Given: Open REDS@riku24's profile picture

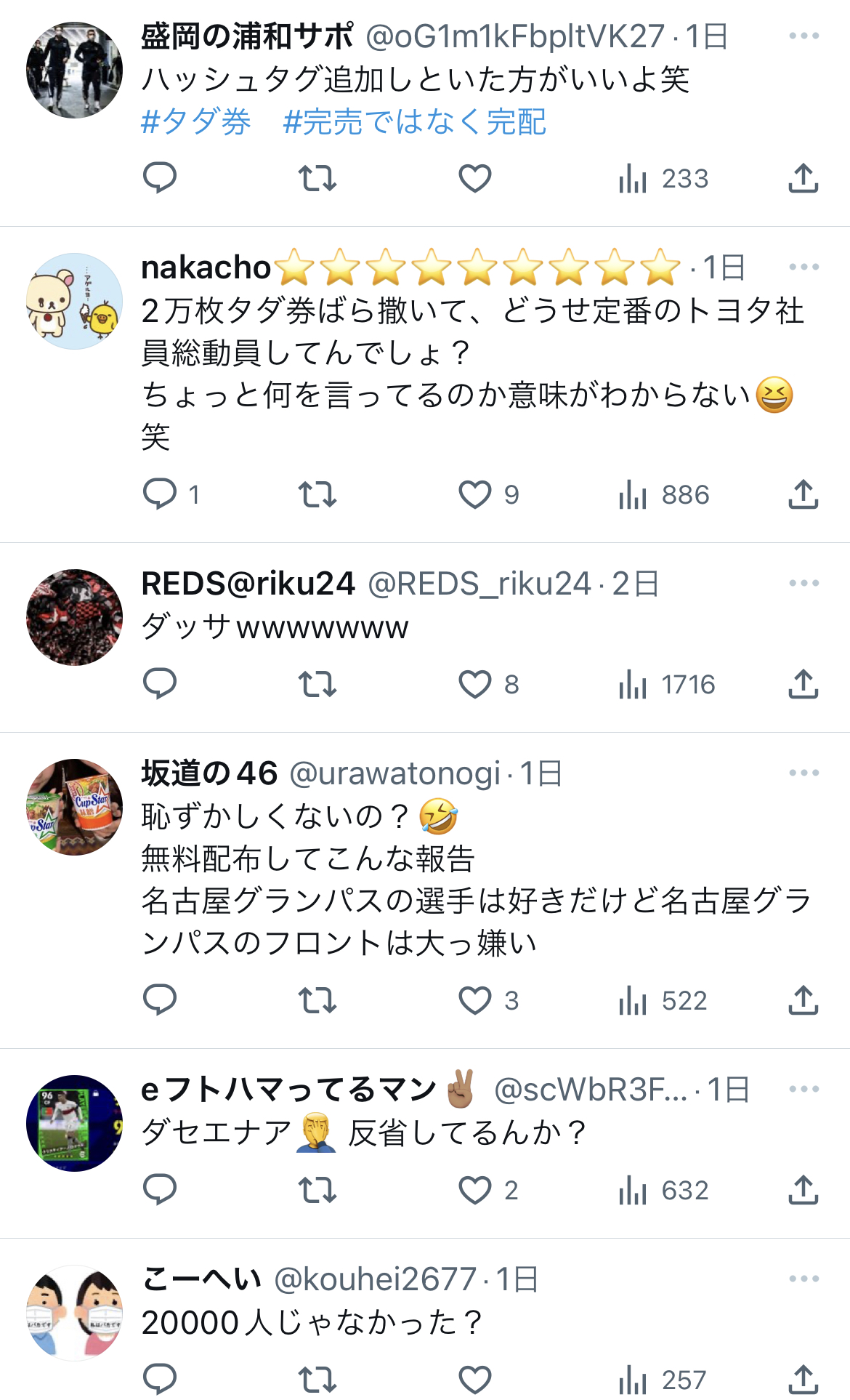Looking at the screenshot, I should (x=74, y=617).
